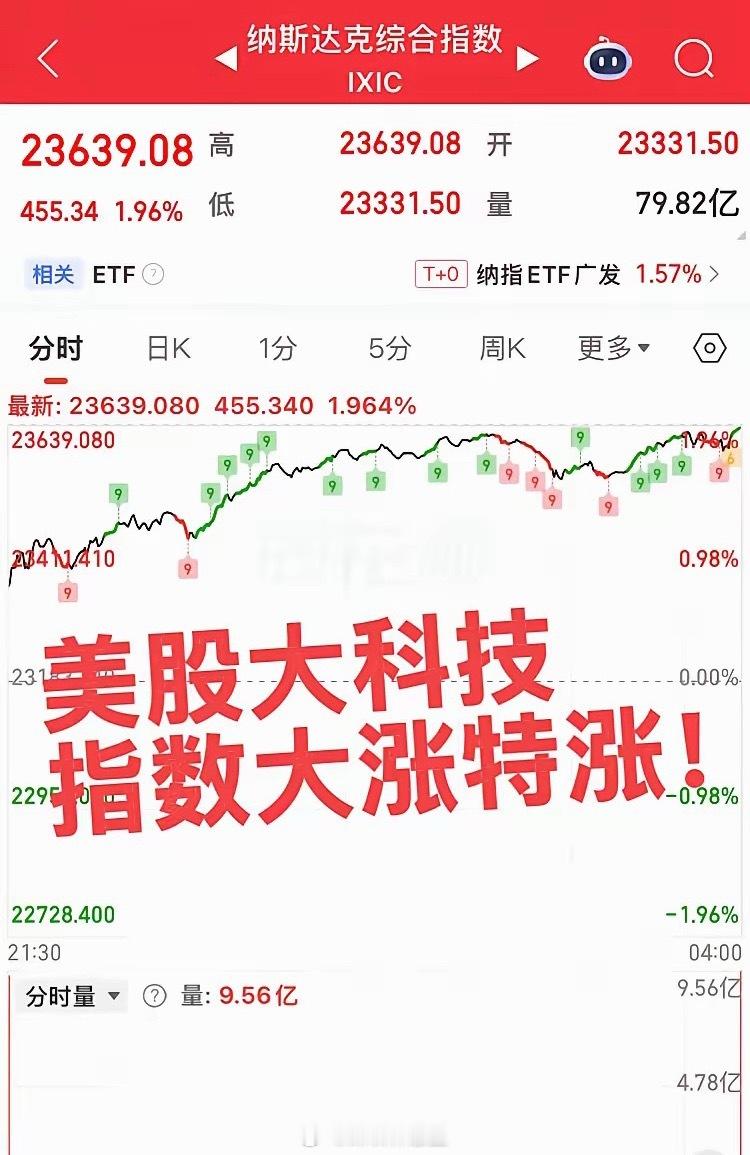This screenshot has height=1155, width=750.
Task: Switch to the 周K chart tab
Action: coord(500,348)
